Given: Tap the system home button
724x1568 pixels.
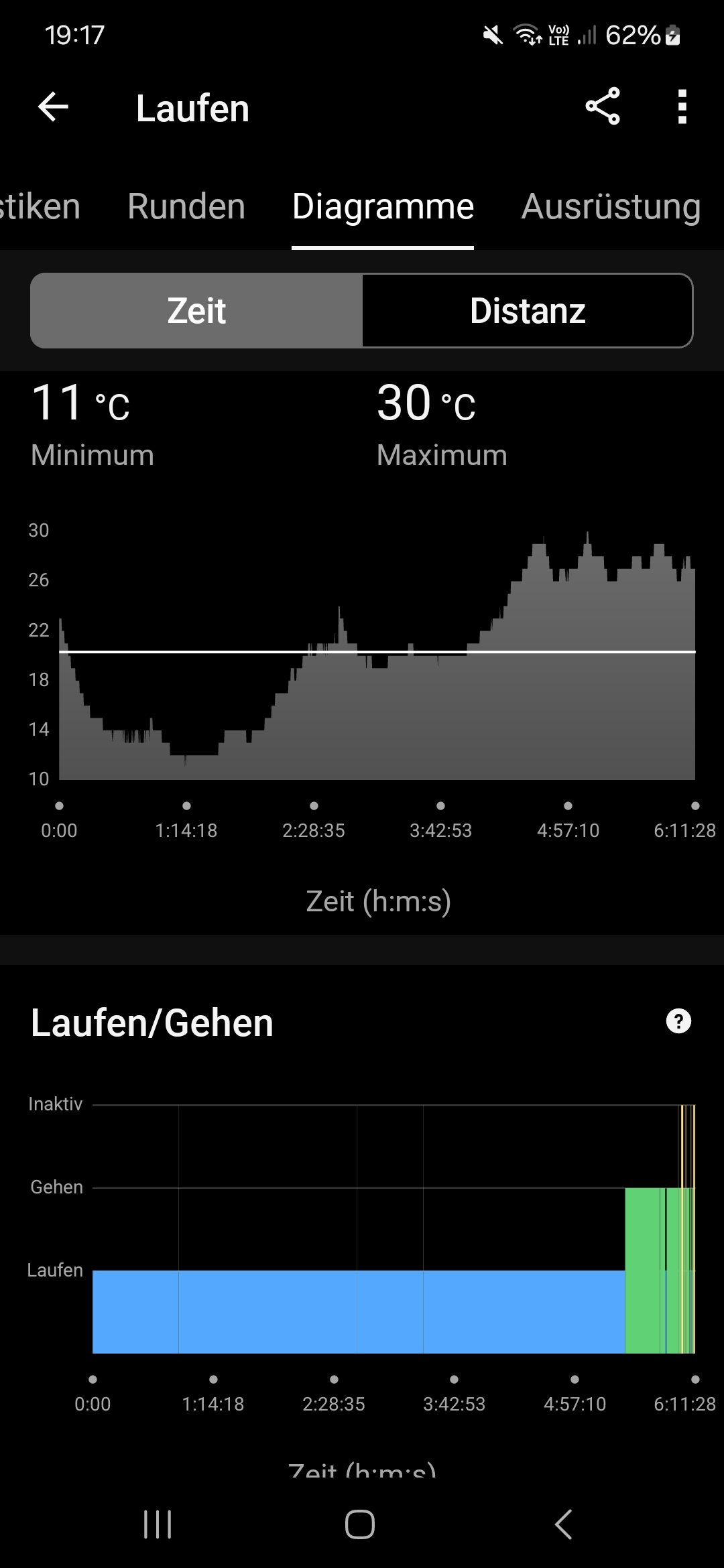Looking at the screenshot, I should [360, 1524].
